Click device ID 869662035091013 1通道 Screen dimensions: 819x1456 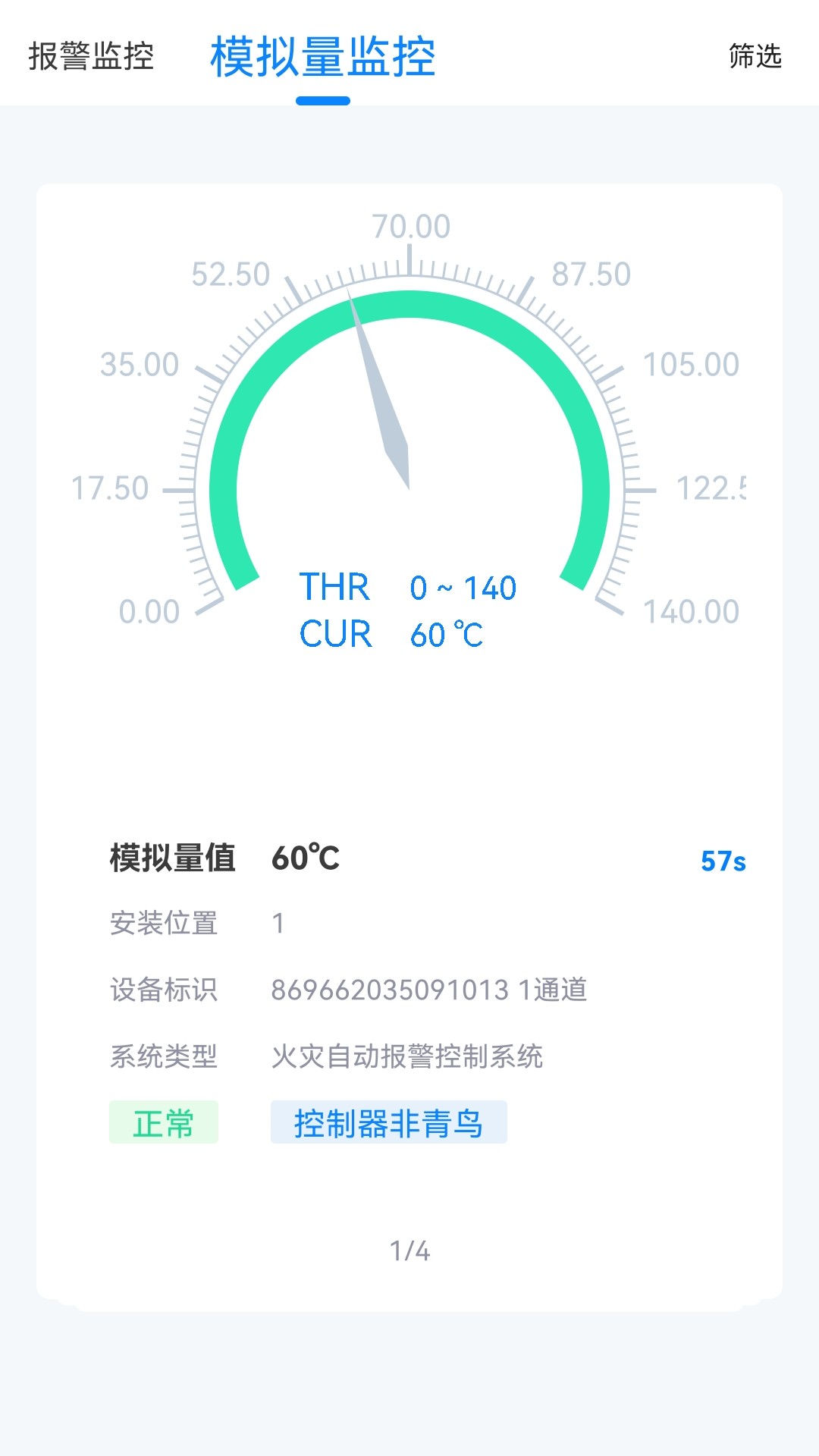click(428, 990)
